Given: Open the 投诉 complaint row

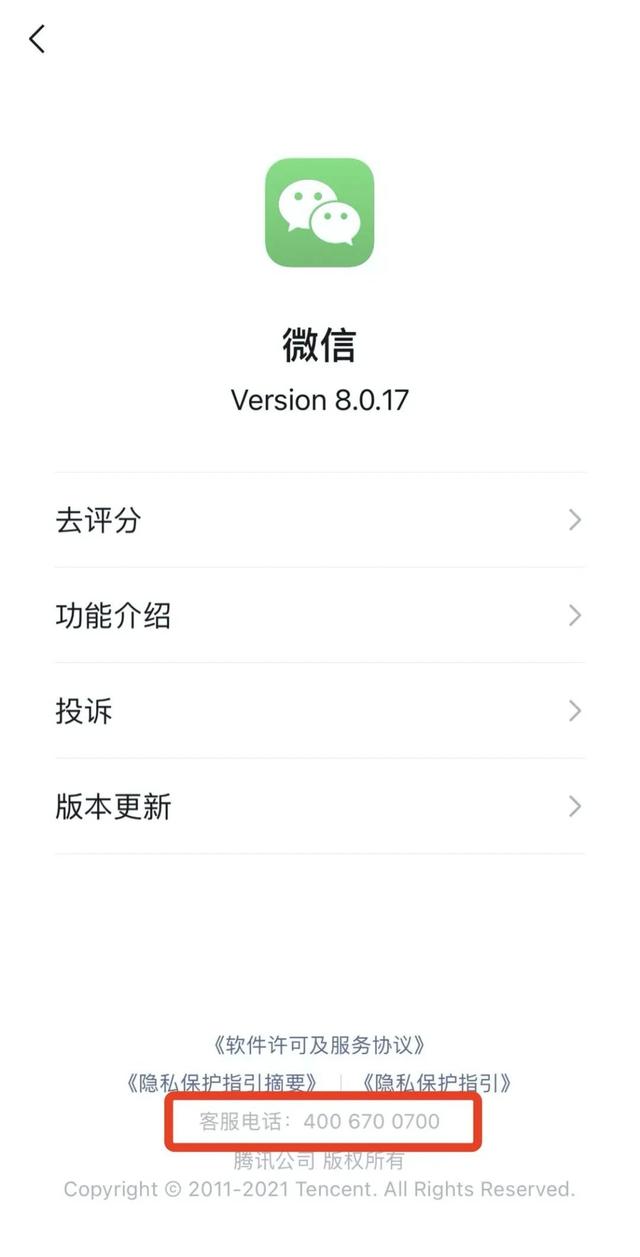Looking at the screenshot, I should tap(319, 711).
